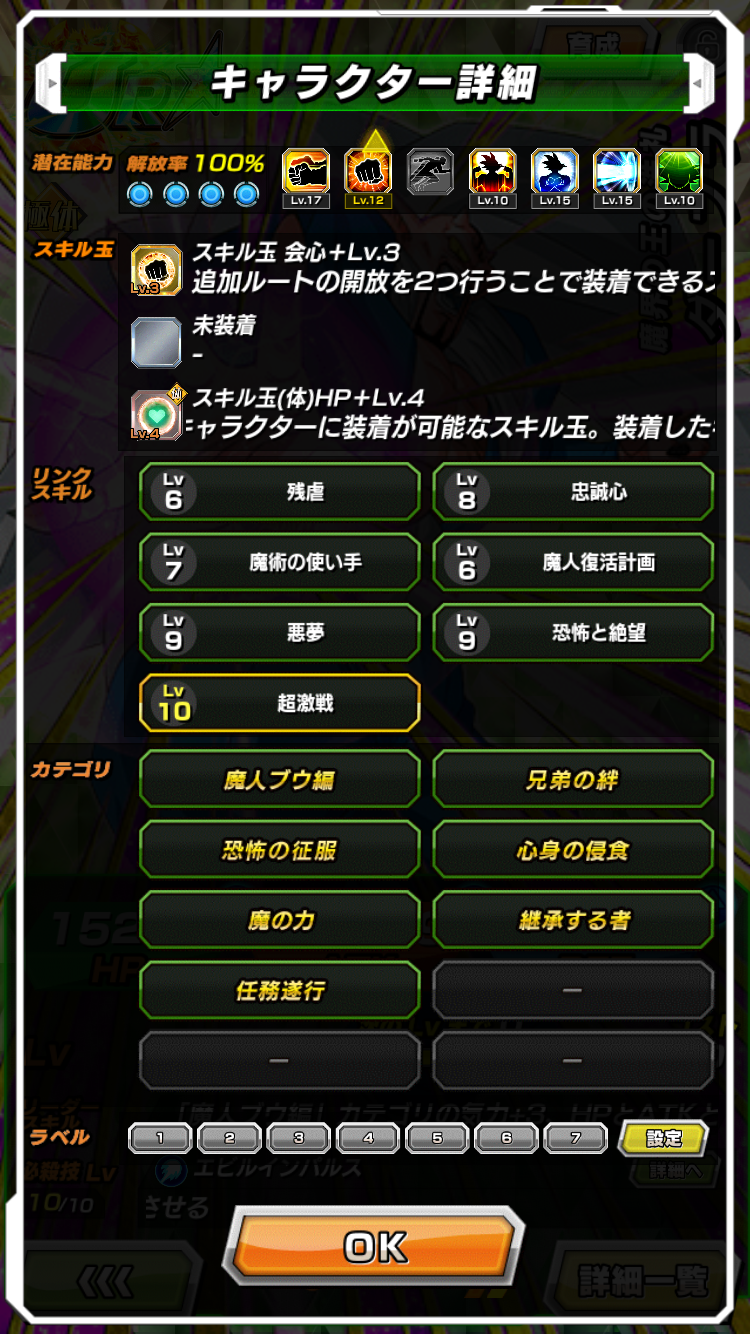Open label settings with 設定 button
Viewport: 750px width, 1334px height.
click(x=663, y=1138)
